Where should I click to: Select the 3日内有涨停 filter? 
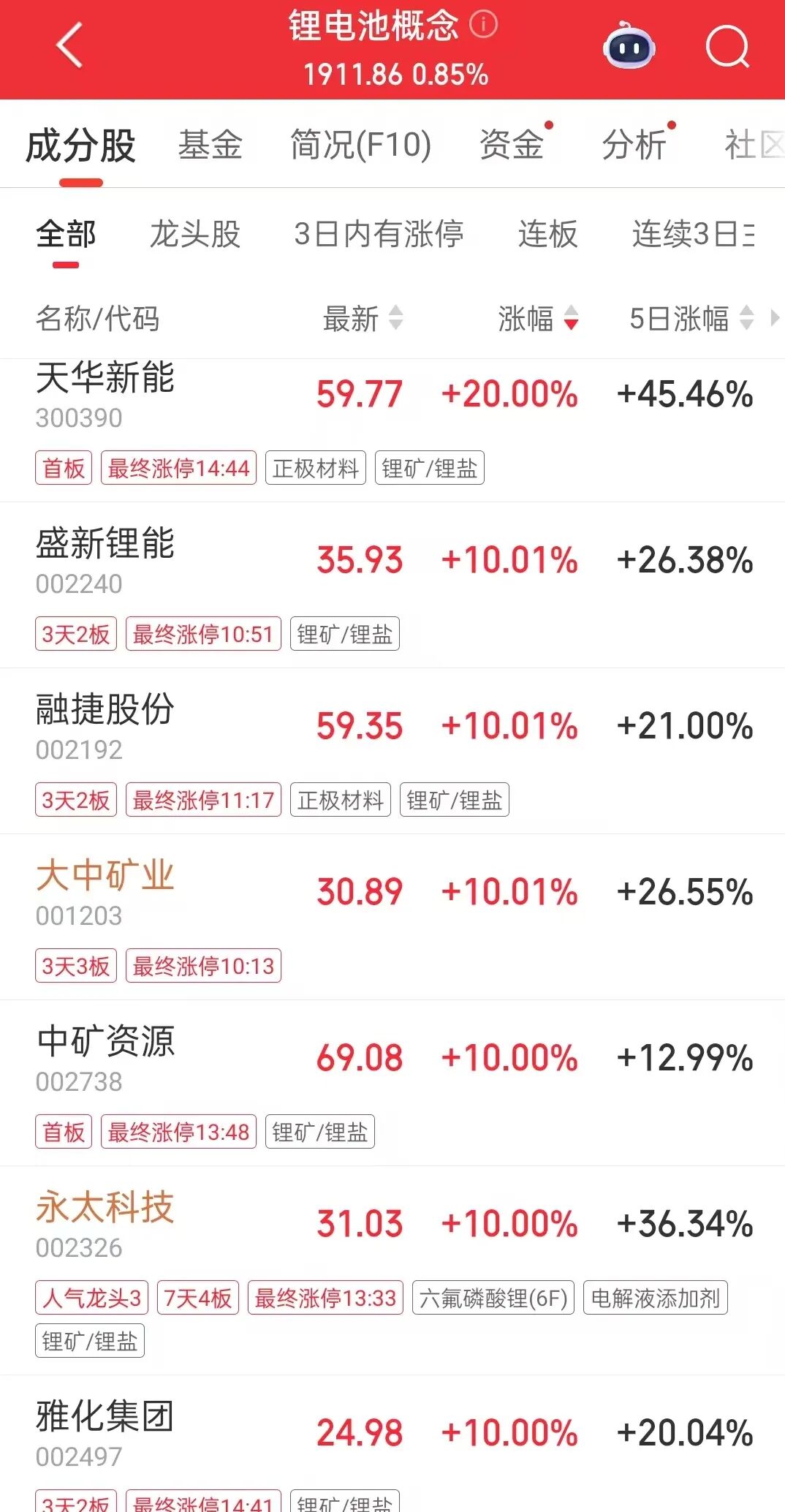379,235
